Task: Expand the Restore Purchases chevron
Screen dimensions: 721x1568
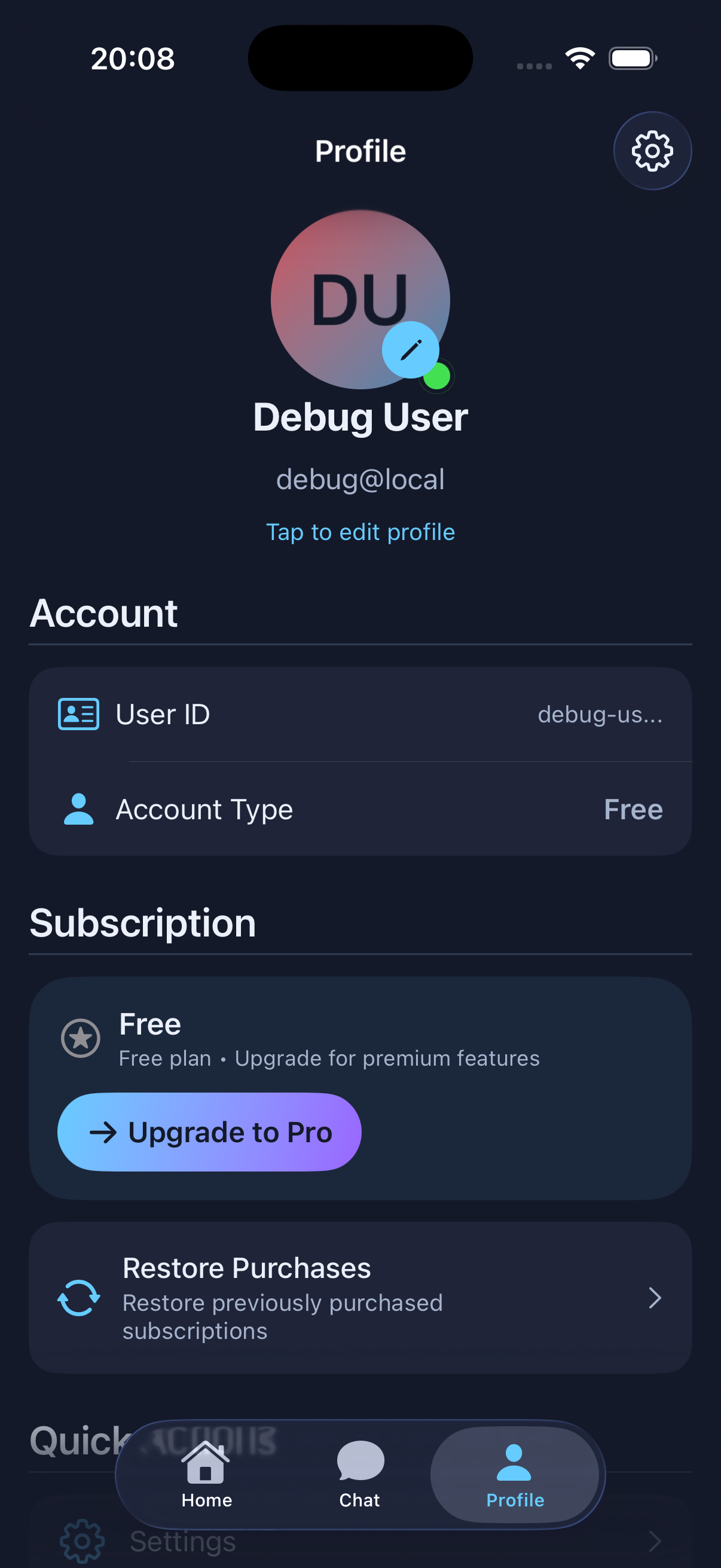Action: click(656, 1299)
